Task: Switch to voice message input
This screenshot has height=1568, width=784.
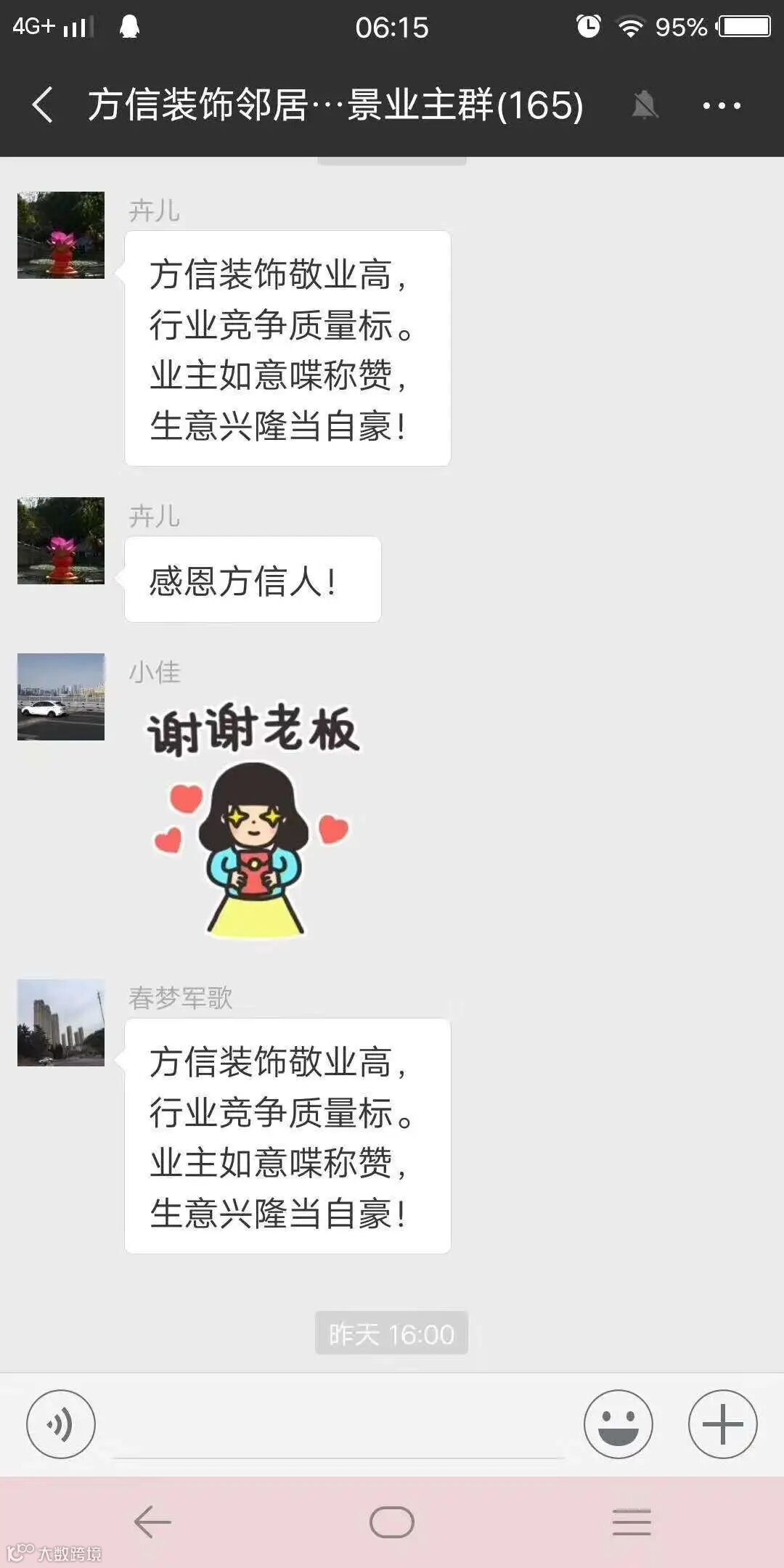Action: [61, 1424]
